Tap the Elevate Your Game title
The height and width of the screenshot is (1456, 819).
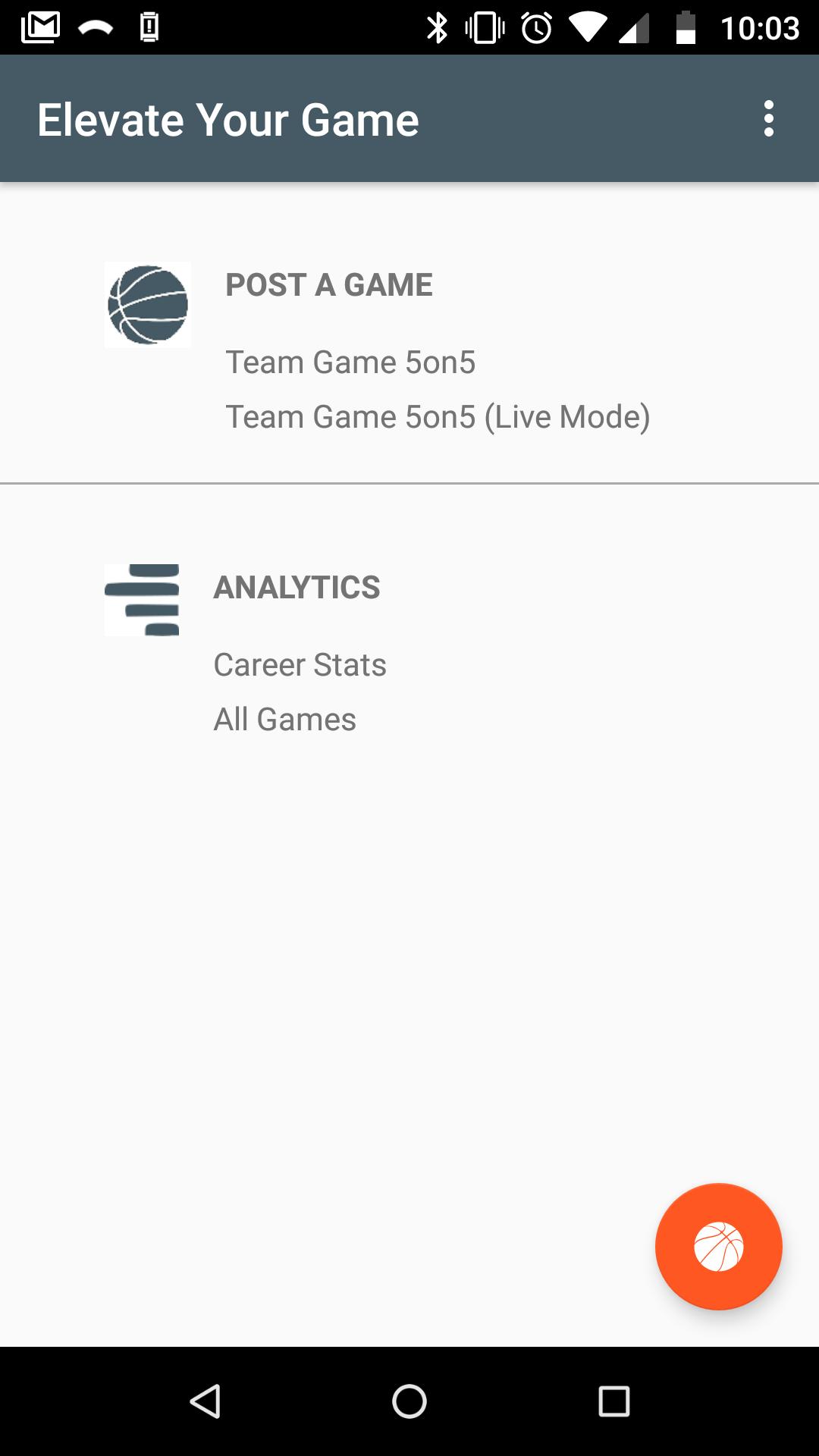click(227, 118)
